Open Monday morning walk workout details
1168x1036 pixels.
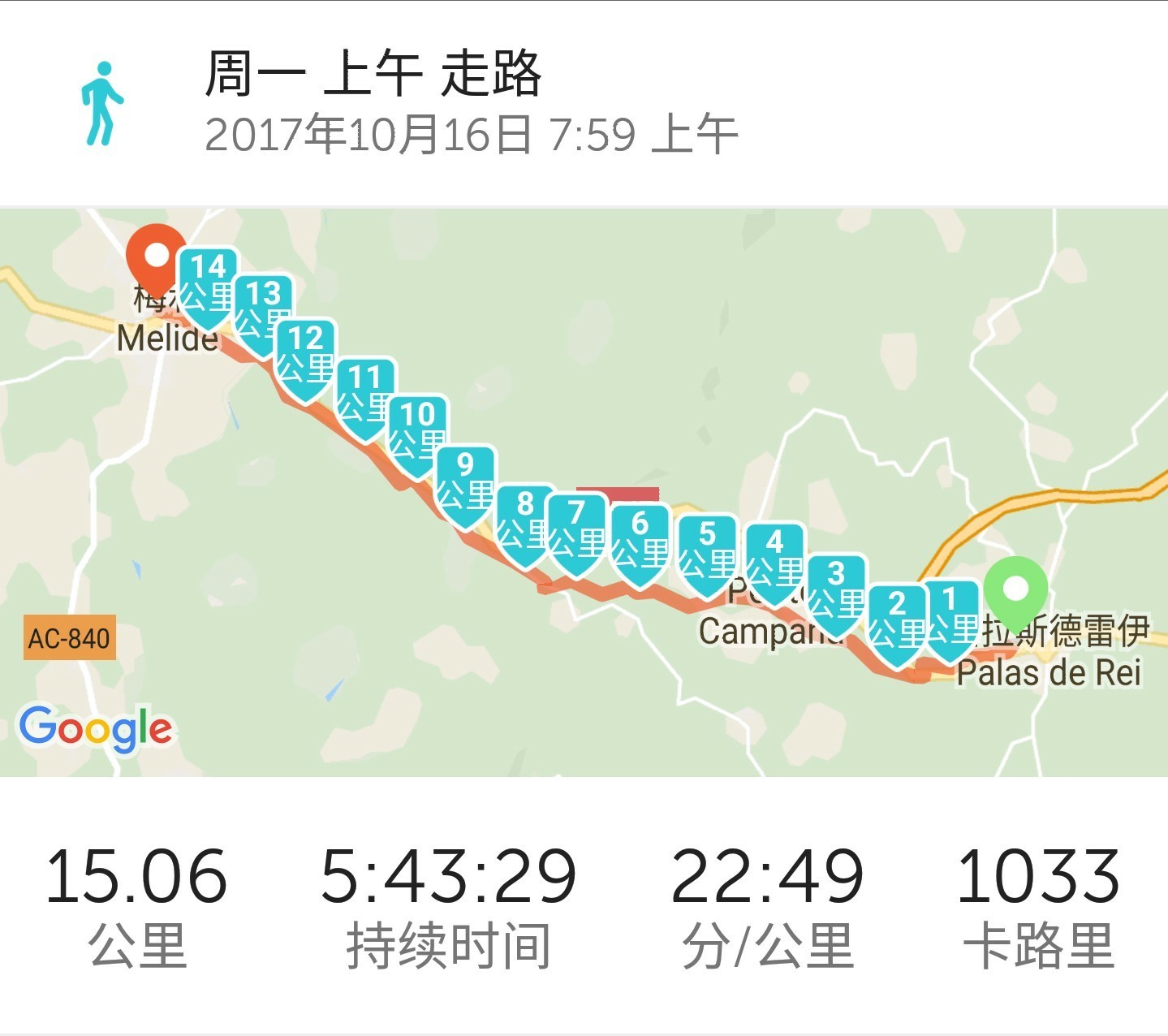pos(471,101)
